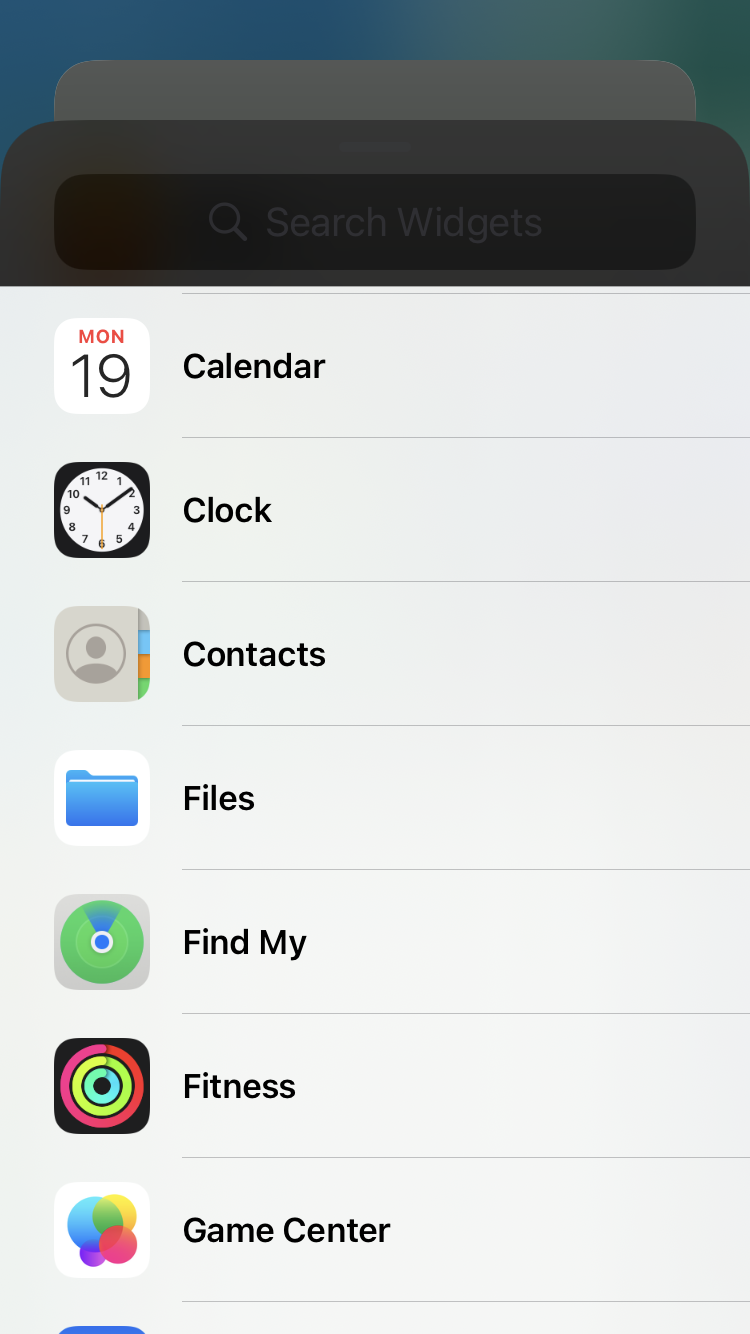Tap the Clock app icon
Image resolution: width=750 pixels, height=1334 pixels.
pyautogui.click(x=102, y=510)
